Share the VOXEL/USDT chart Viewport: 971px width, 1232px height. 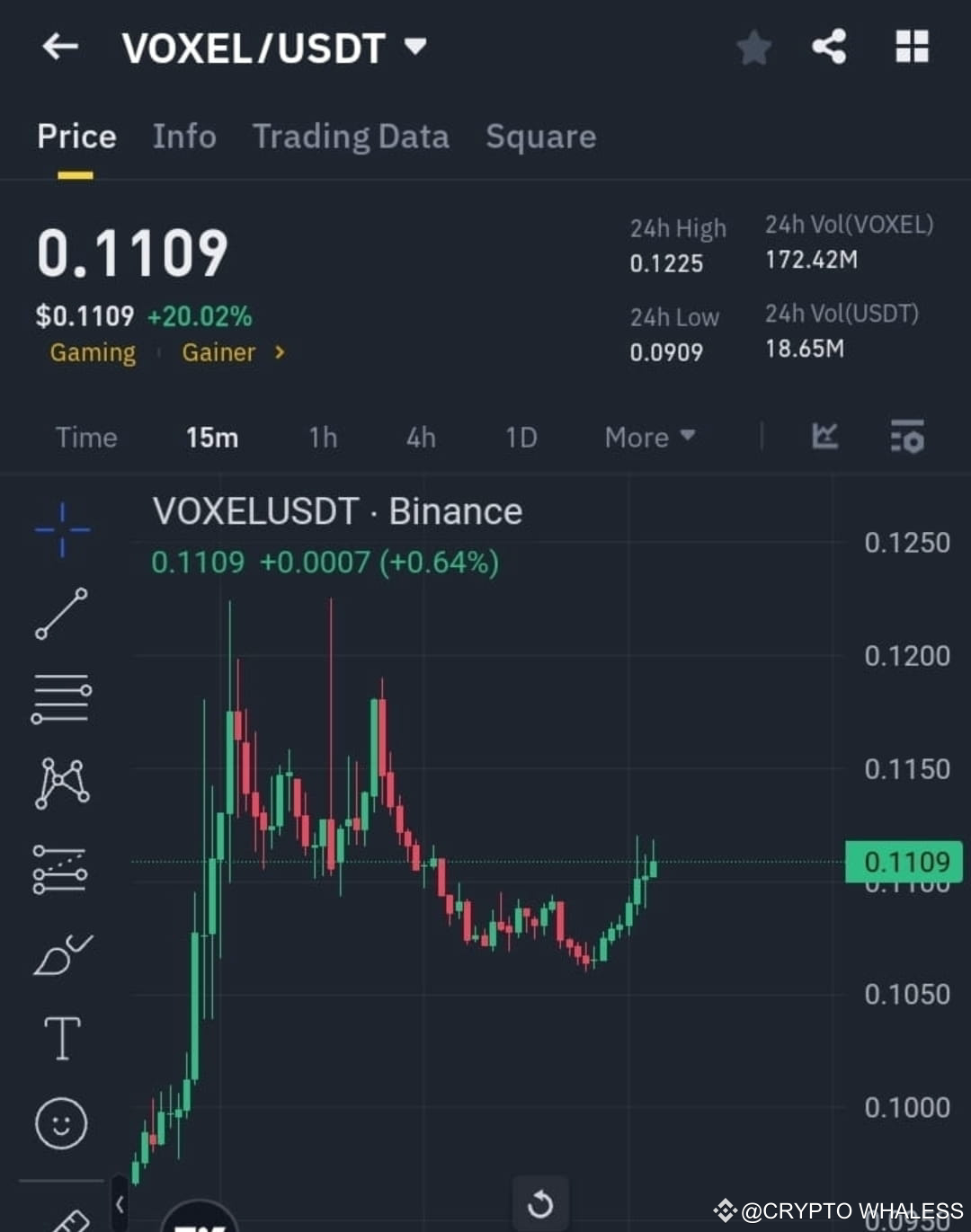[829, 49]
